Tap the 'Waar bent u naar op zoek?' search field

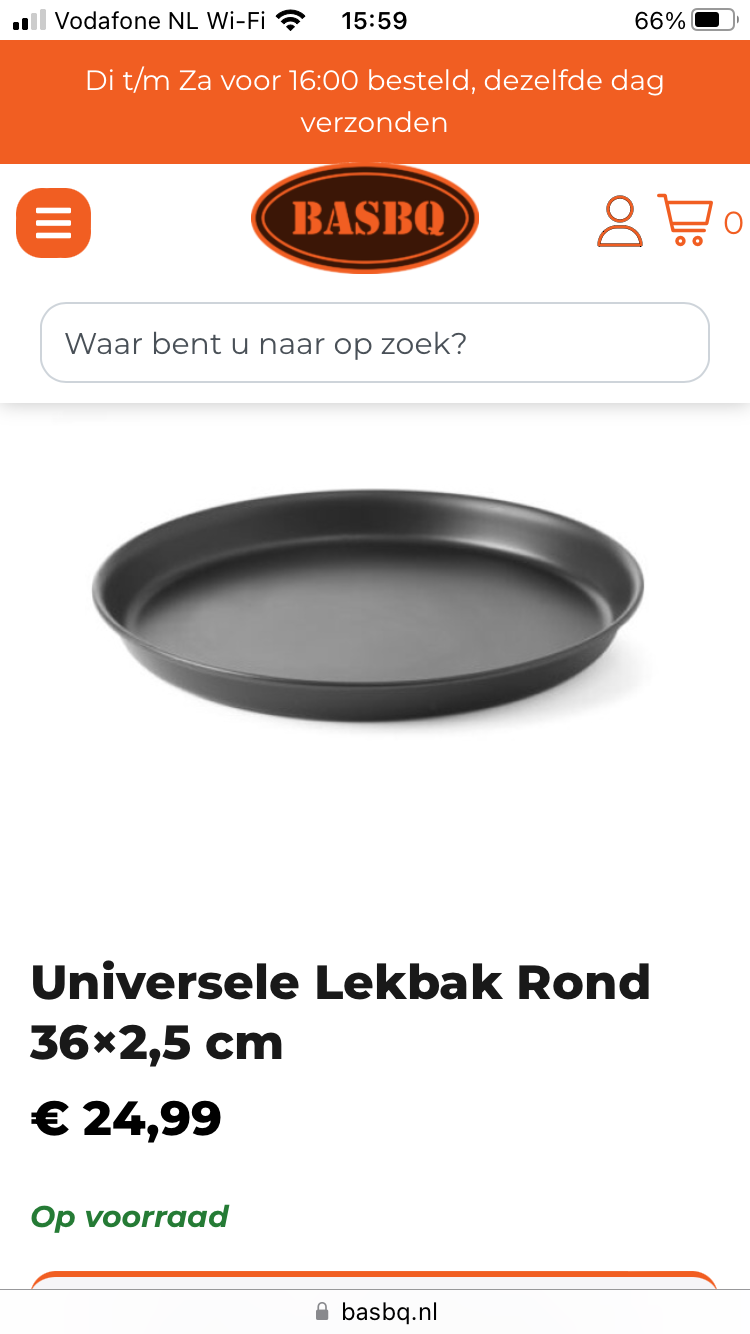[x=375, y=343]
